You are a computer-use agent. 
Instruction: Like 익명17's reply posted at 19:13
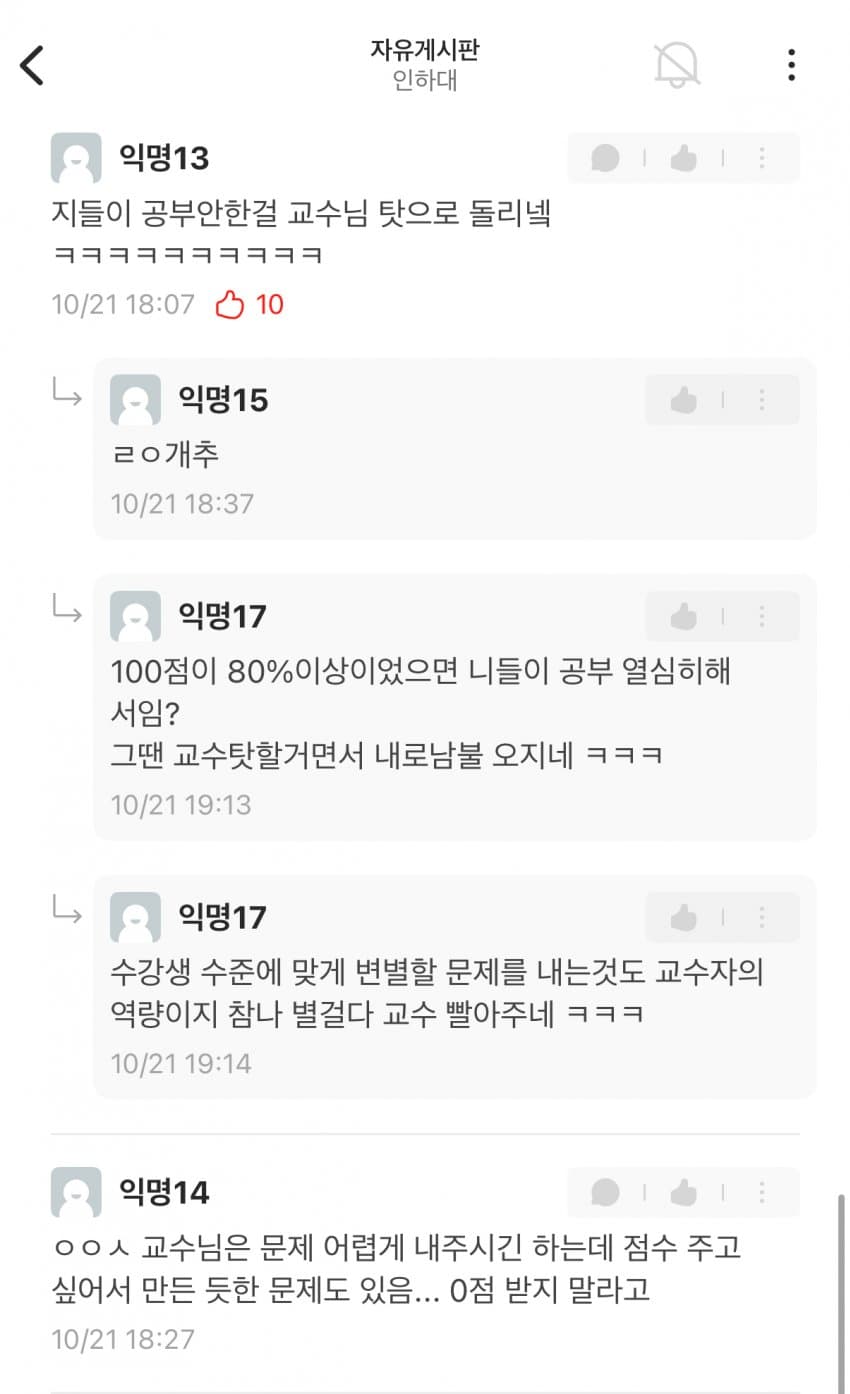[x=684, y=616]
